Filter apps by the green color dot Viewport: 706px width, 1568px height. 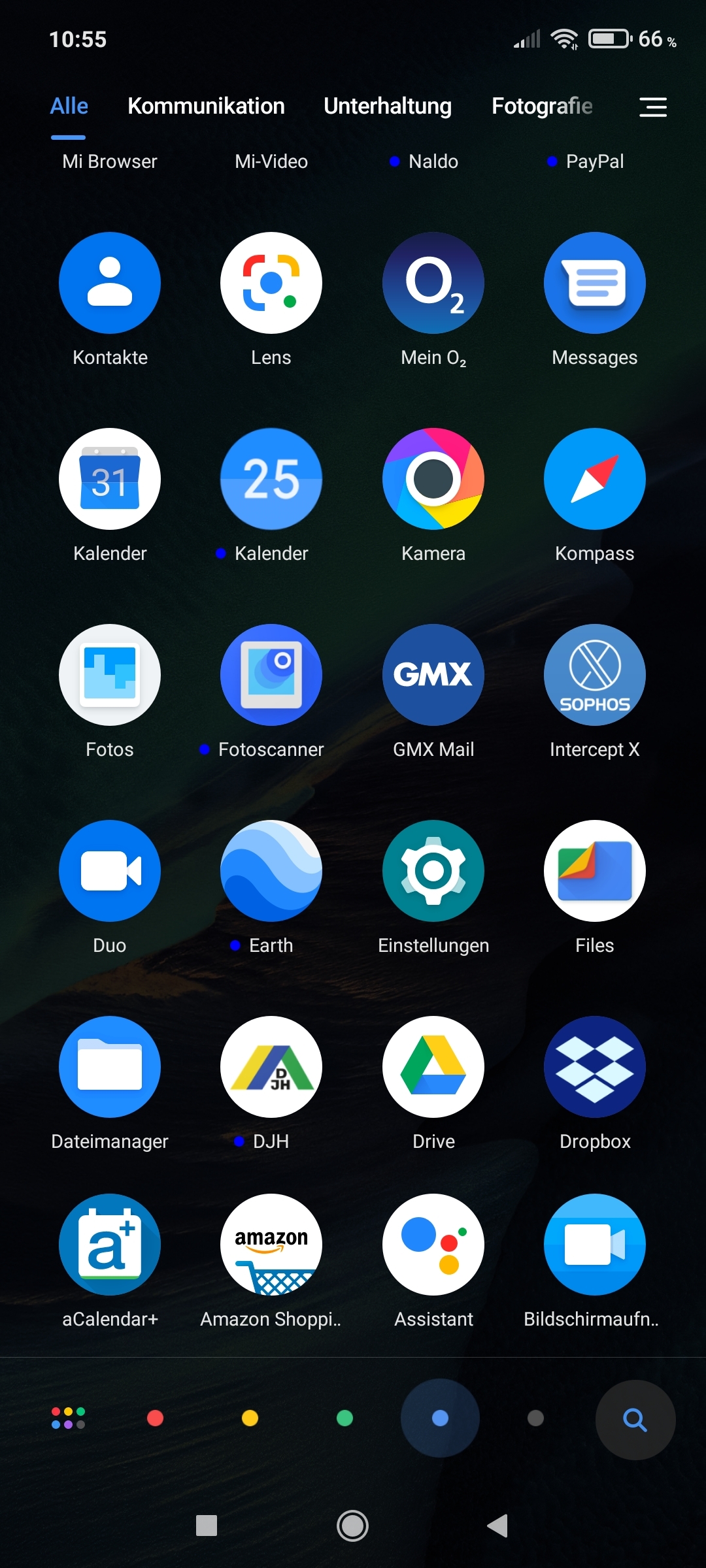point(345,1418)
